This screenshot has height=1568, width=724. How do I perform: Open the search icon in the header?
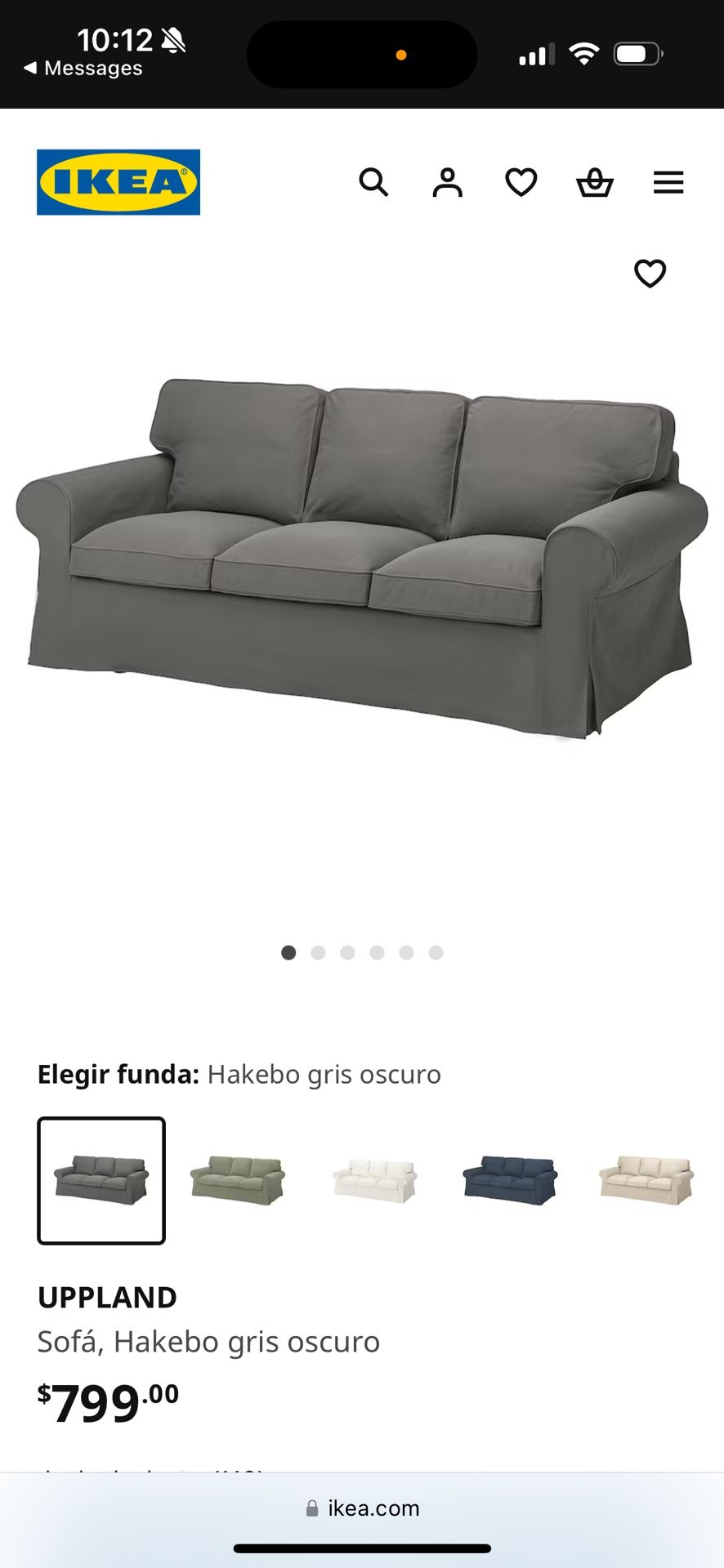pyautogui.click(x=373, y=182)
